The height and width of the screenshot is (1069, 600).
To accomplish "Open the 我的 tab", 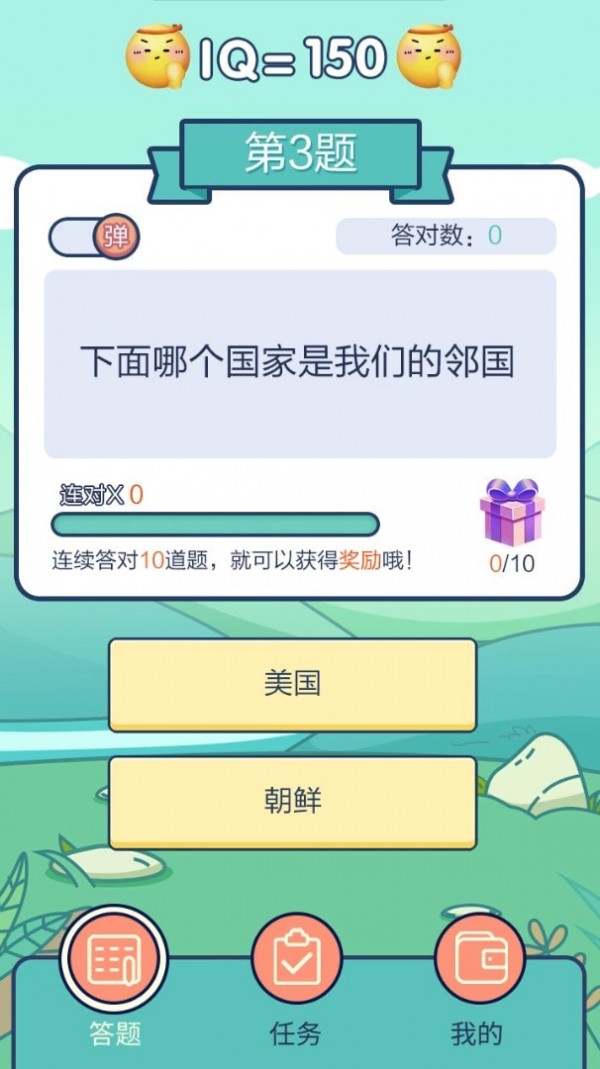I will 480,962.
